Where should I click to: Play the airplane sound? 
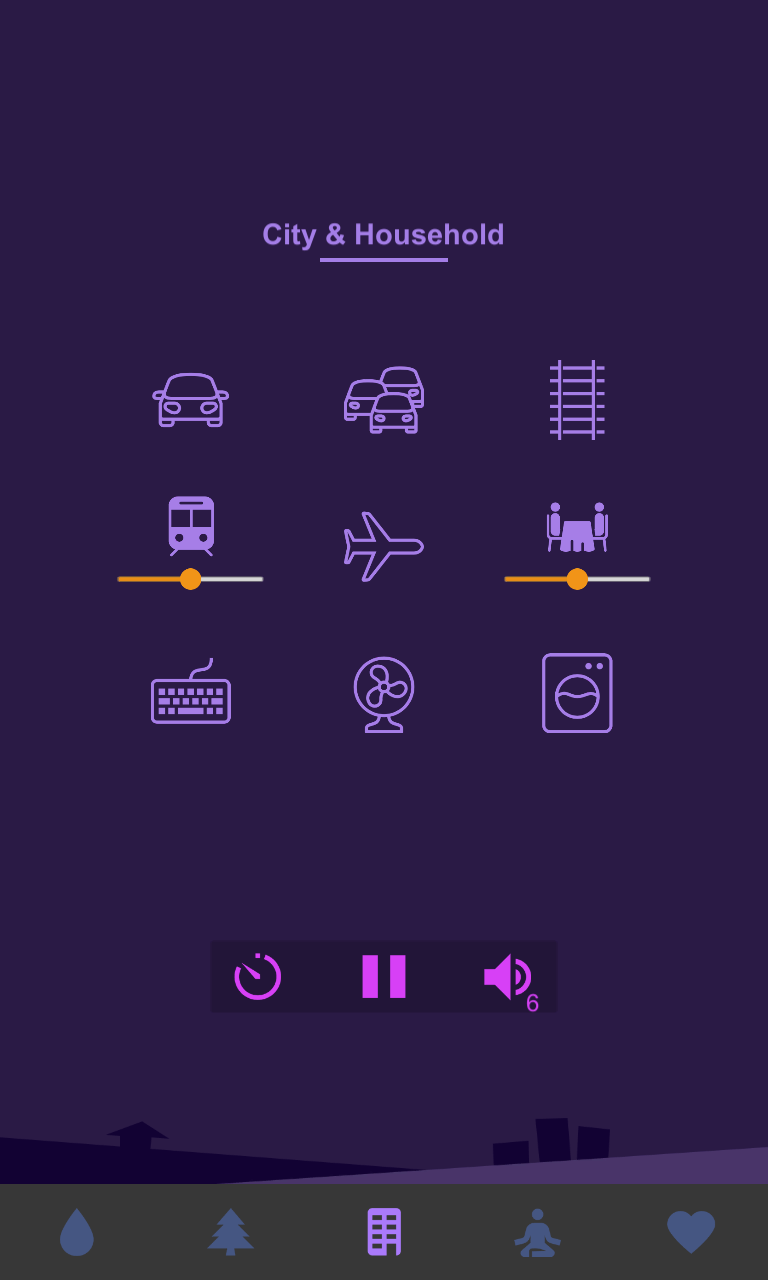pos(384,546)
